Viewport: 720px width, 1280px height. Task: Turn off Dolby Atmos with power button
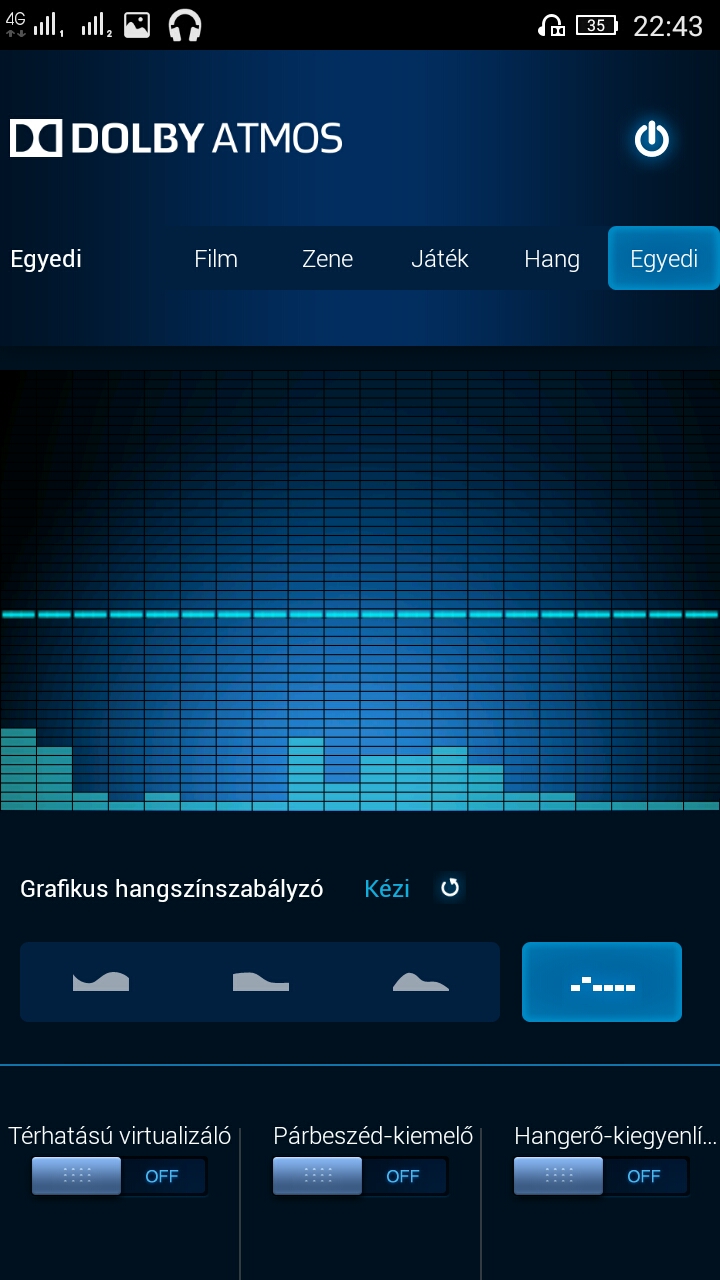click(652, 139)
